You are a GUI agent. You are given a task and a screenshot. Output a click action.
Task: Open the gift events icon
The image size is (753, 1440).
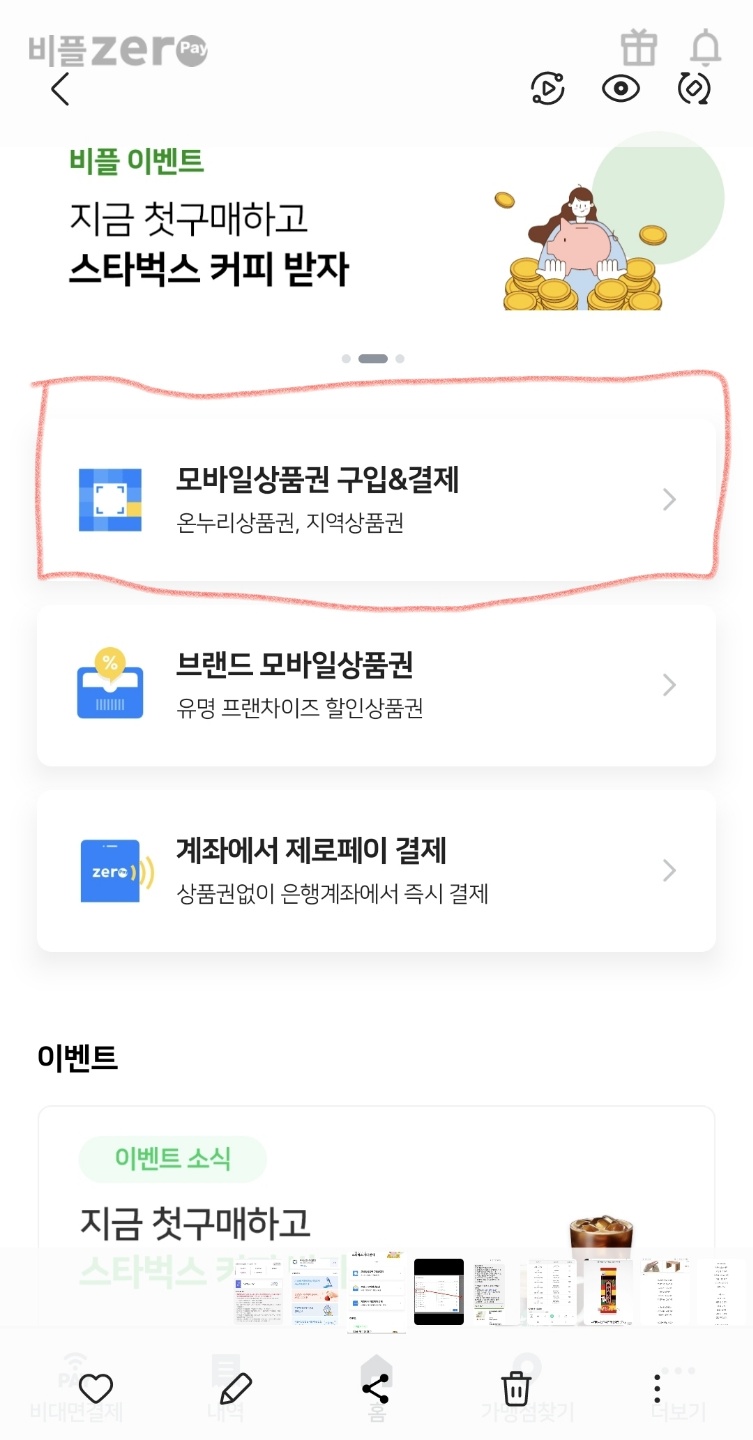pyautogui.click(x=638, y=47)
